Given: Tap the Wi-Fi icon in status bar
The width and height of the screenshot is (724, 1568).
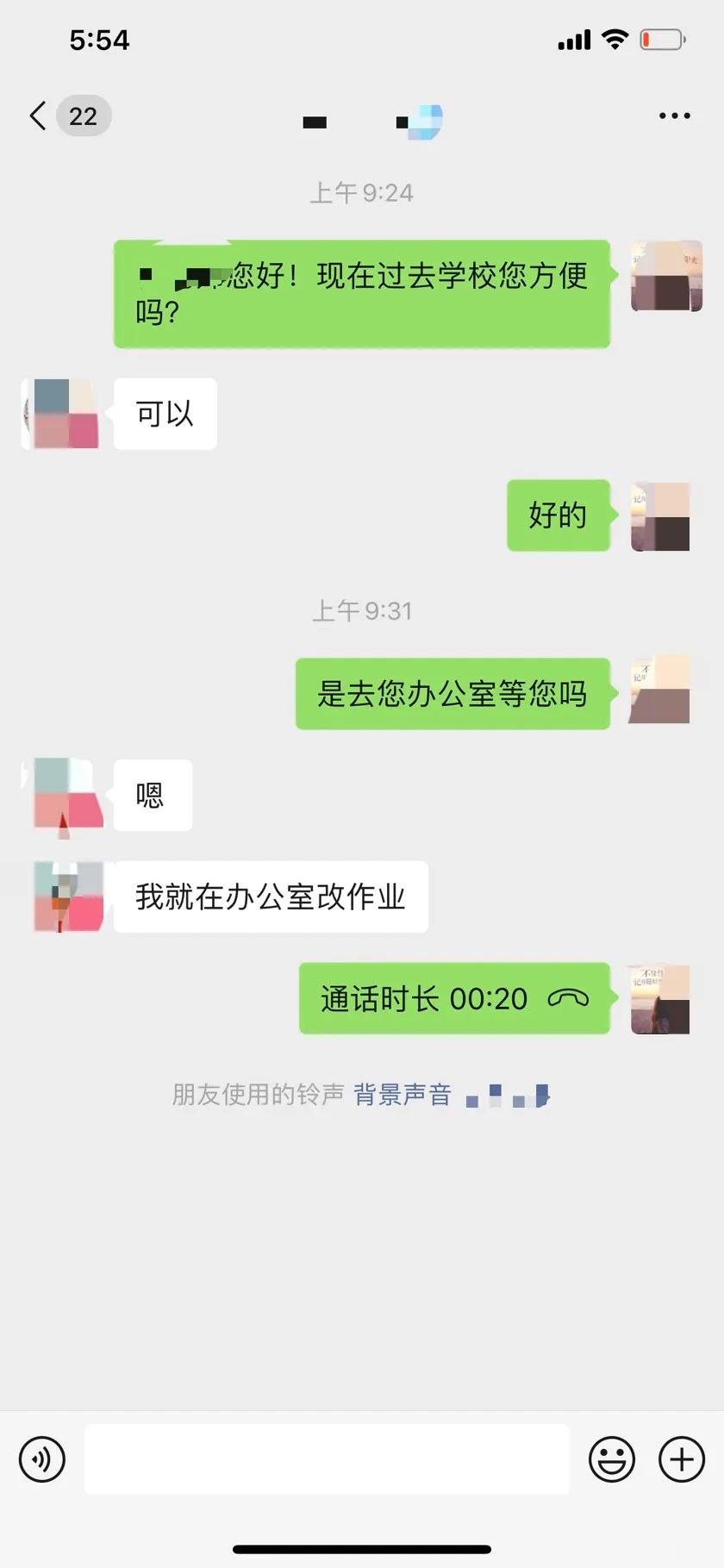Looking at the screenshot, I should [613, 40].
